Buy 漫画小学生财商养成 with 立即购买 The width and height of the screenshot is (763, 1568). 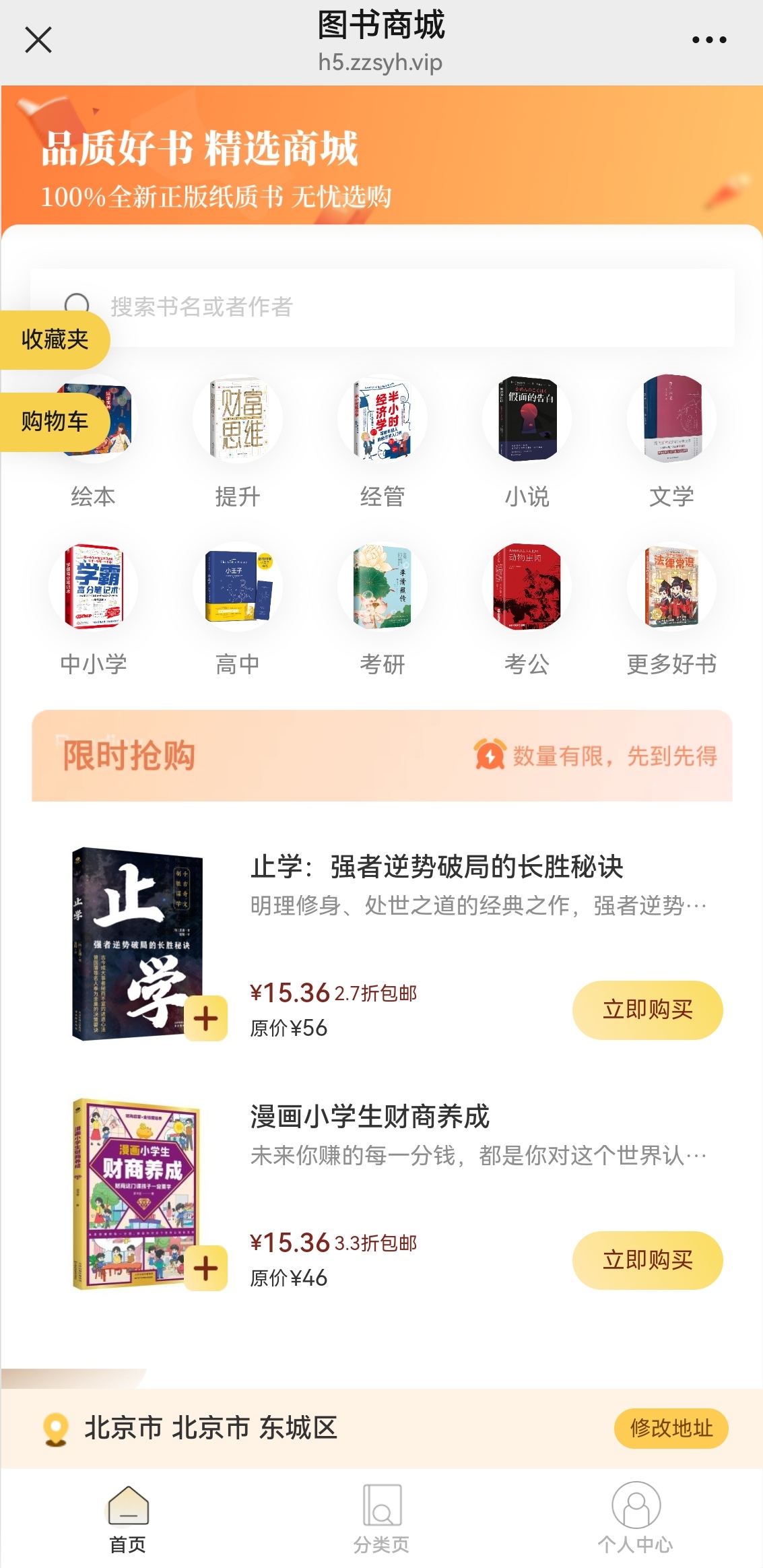pos(647,1260)
